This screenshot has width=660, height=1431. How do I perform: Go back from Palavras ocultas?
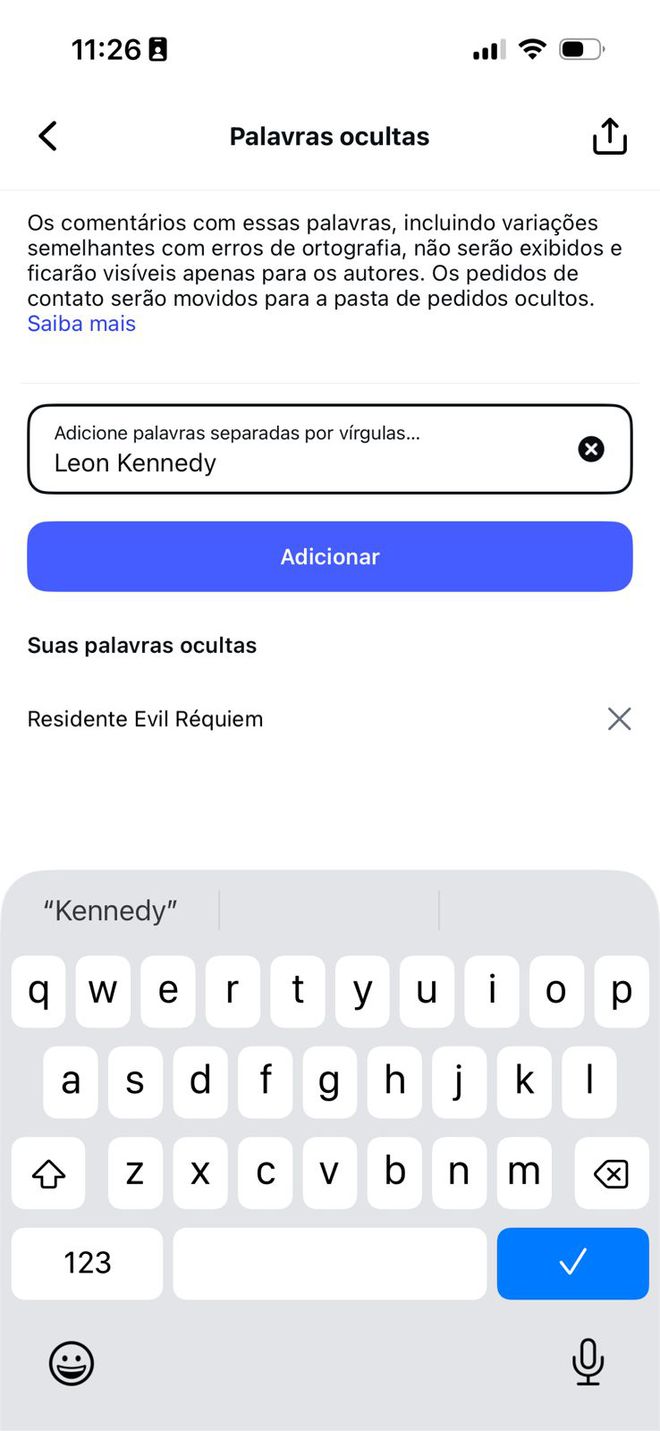[x=48, y=136]
